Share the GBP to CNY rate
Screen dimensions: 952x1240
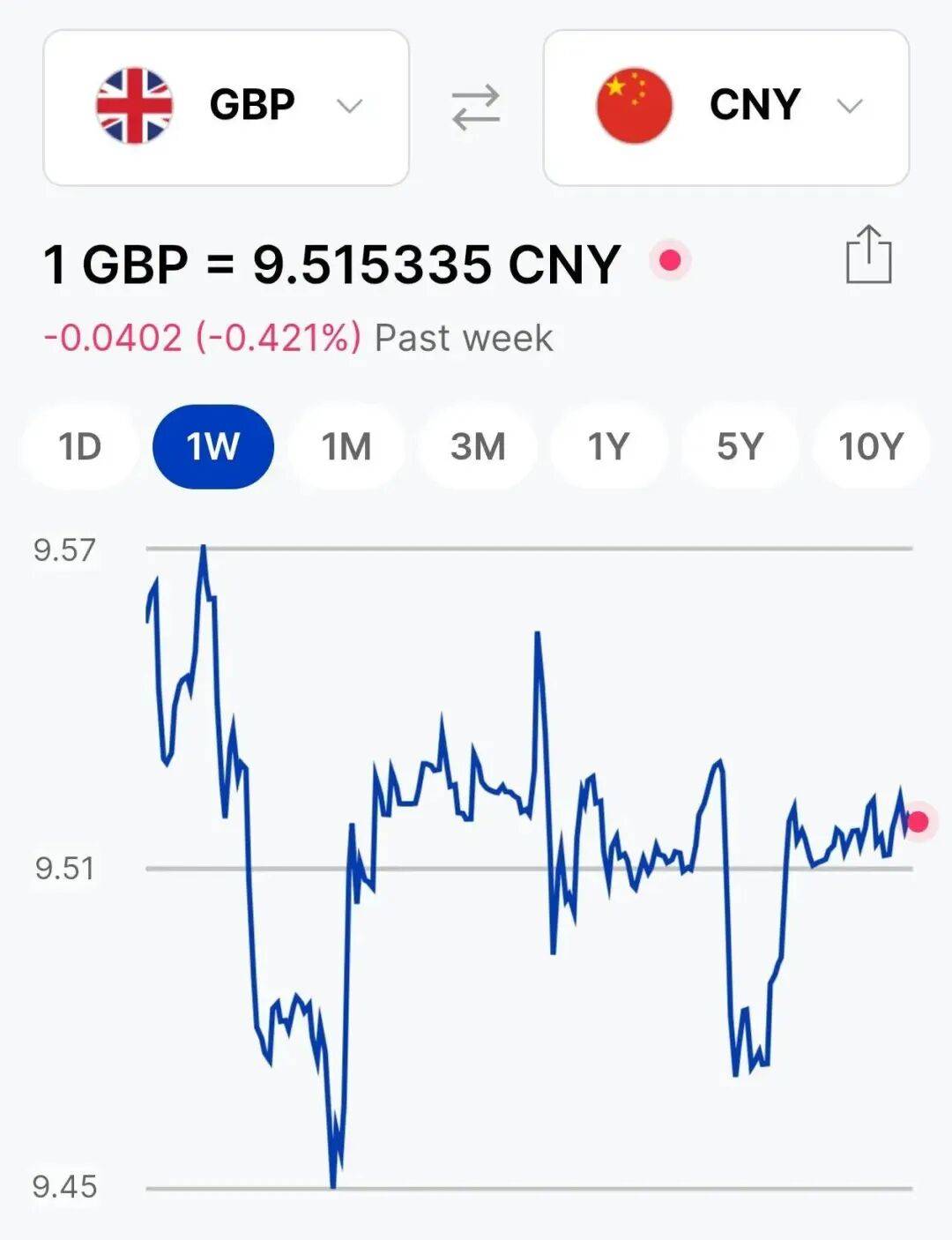(868, 255)
